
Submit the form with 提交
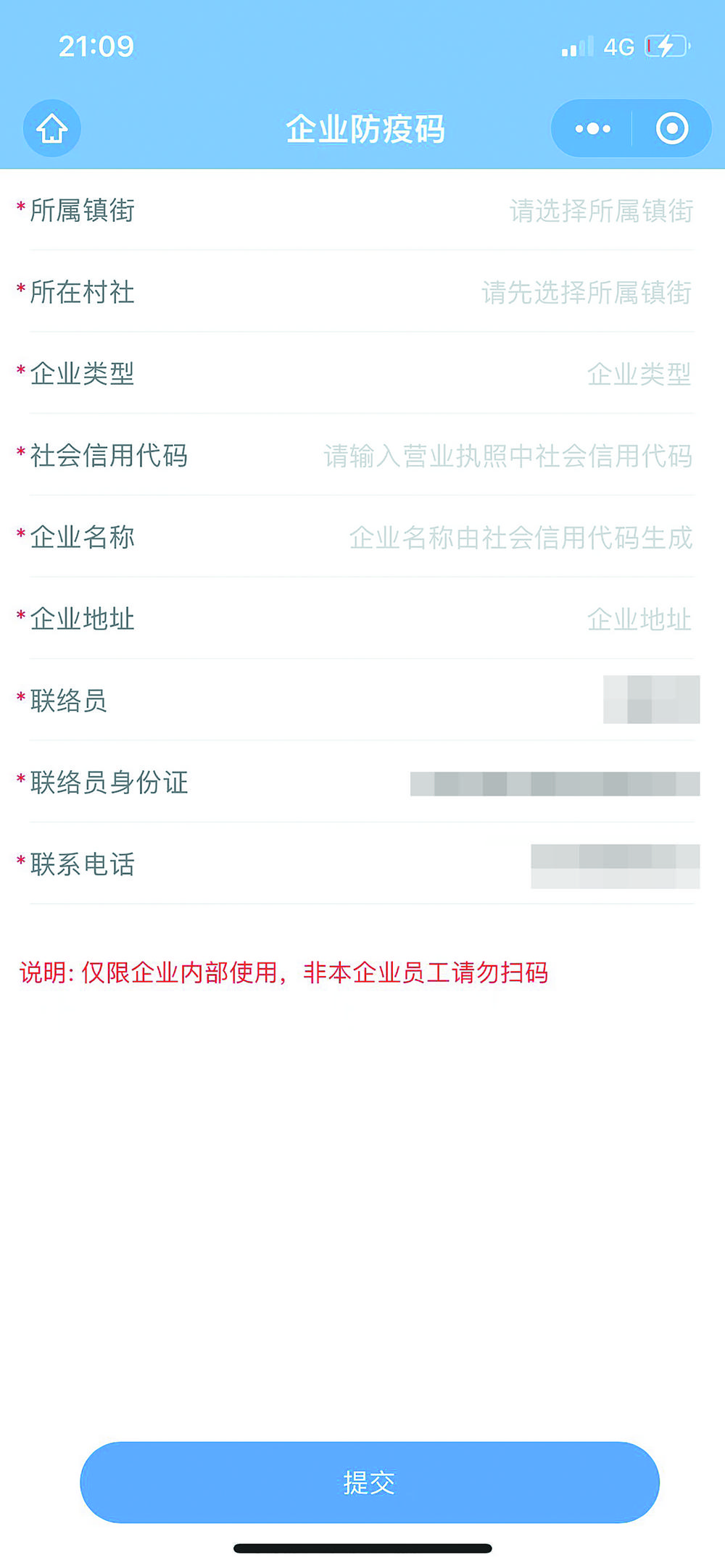(369, 1482)
